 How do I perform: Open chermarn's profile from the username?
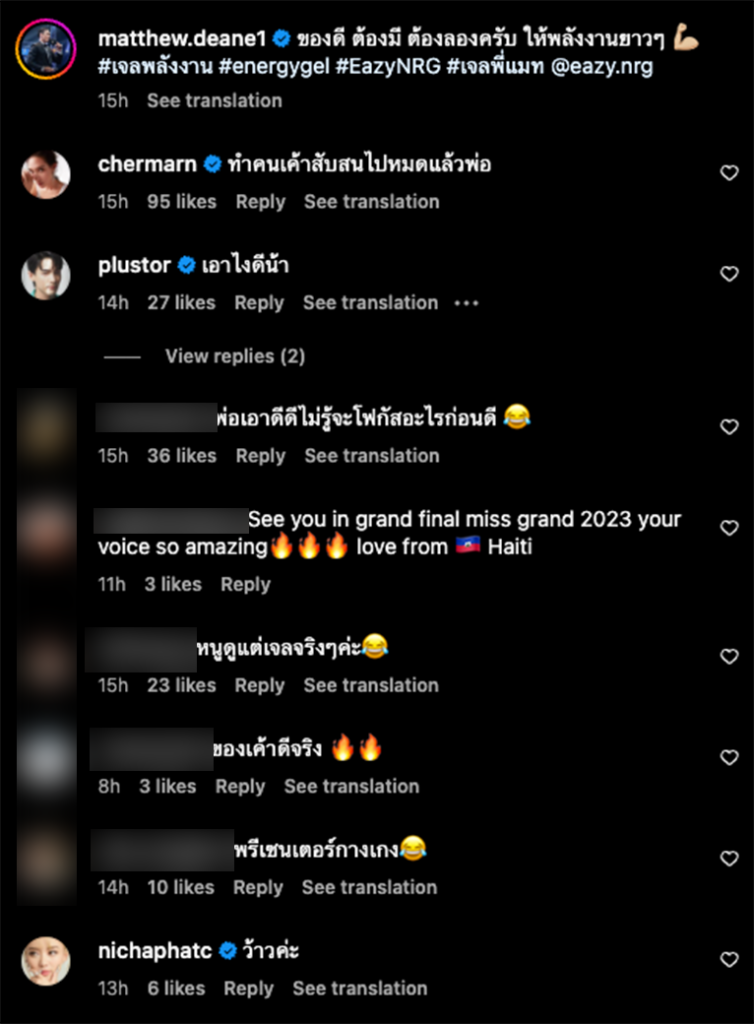click(x=148, y=164)
